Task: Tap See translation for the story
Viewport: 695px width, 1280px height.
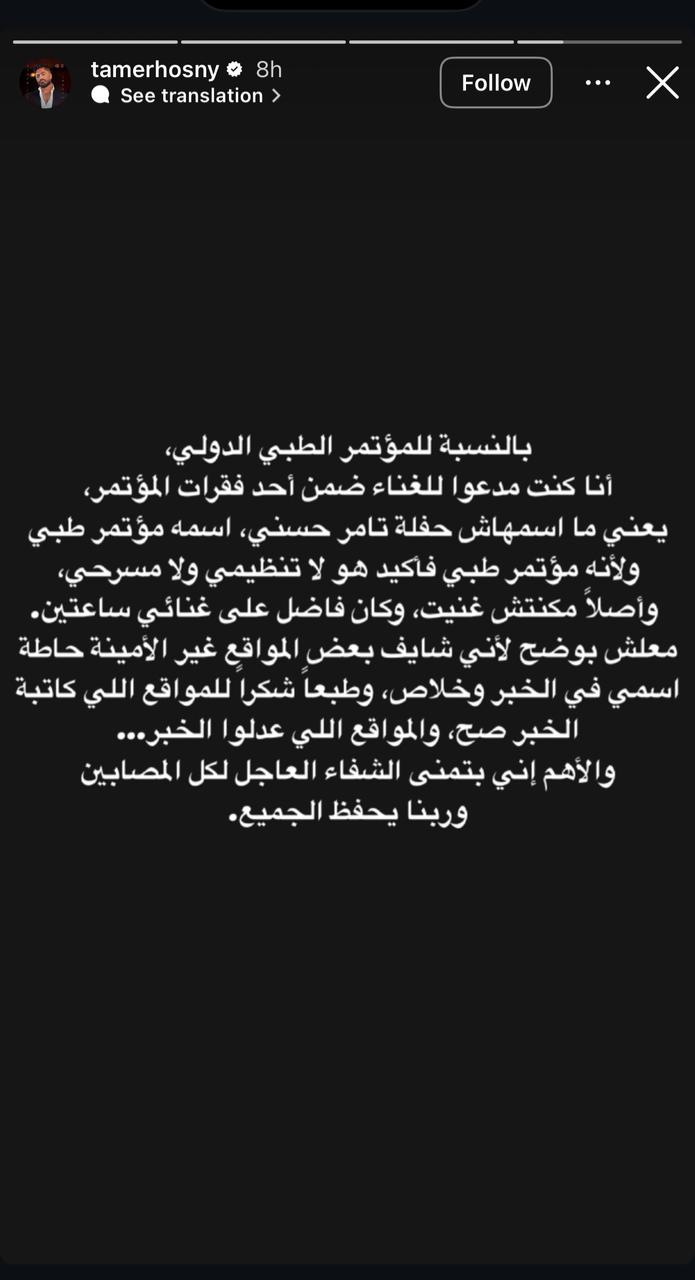Action: point(190,96)
